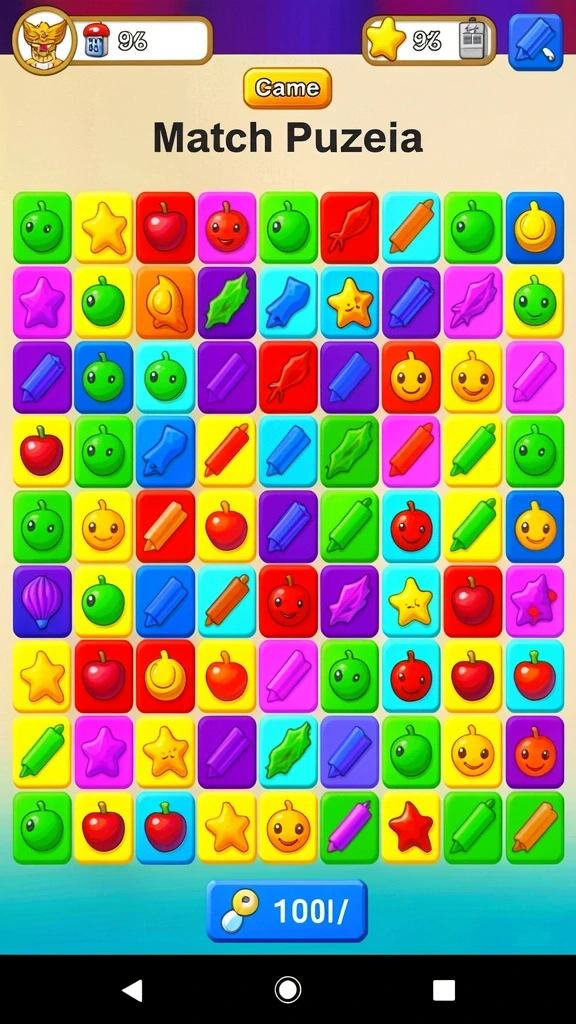
Task: Open recent apps from the navigation bar
Action: (443, 990)
